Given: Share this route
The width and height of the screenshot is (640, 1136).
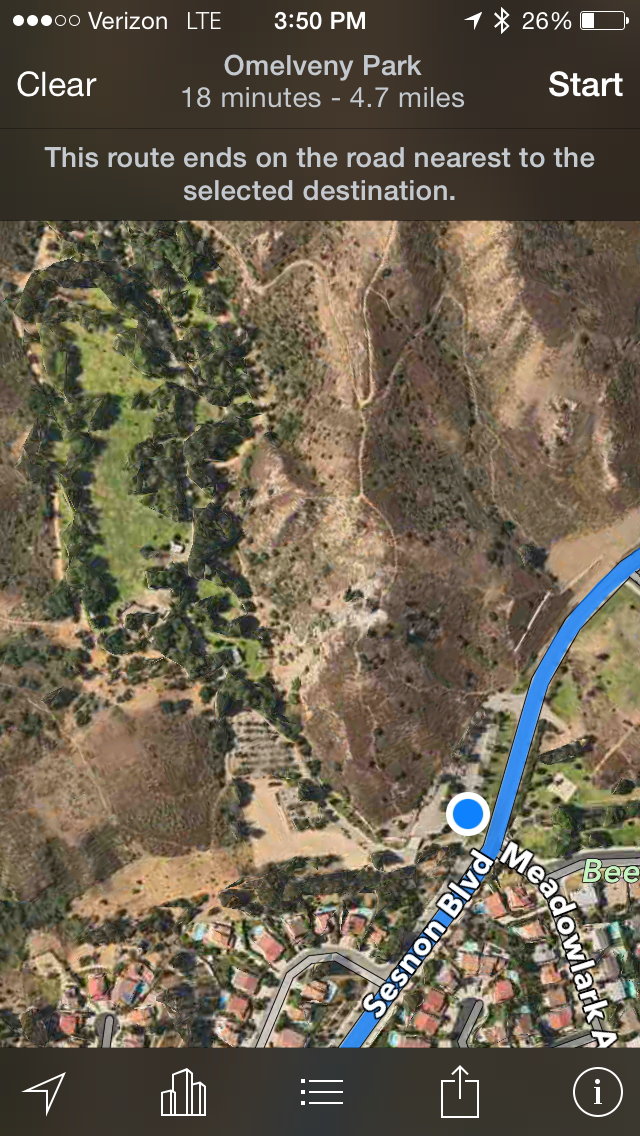Looking at the screenshot, I should (460, 1091).
